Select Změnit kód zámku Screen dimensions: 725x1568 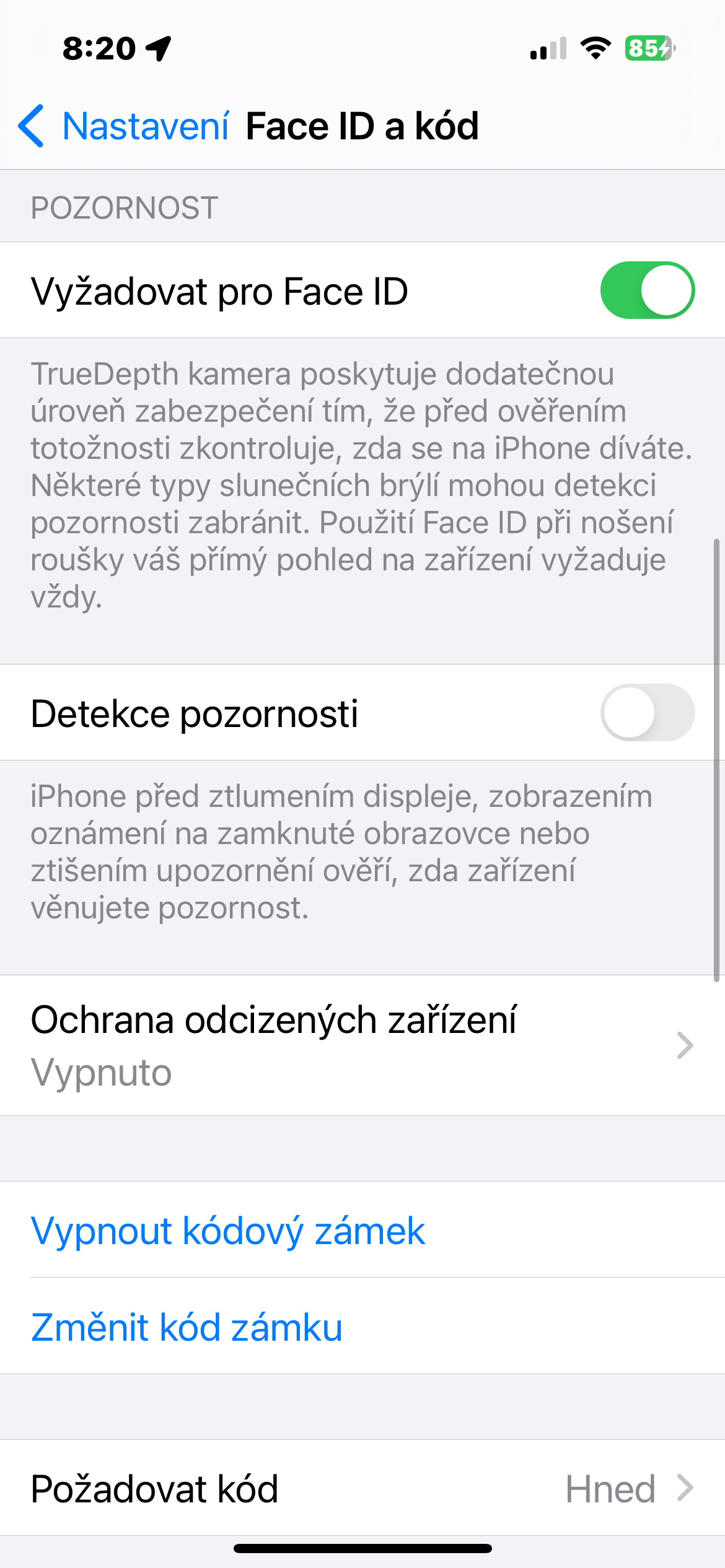click(x=187, y=1327)
